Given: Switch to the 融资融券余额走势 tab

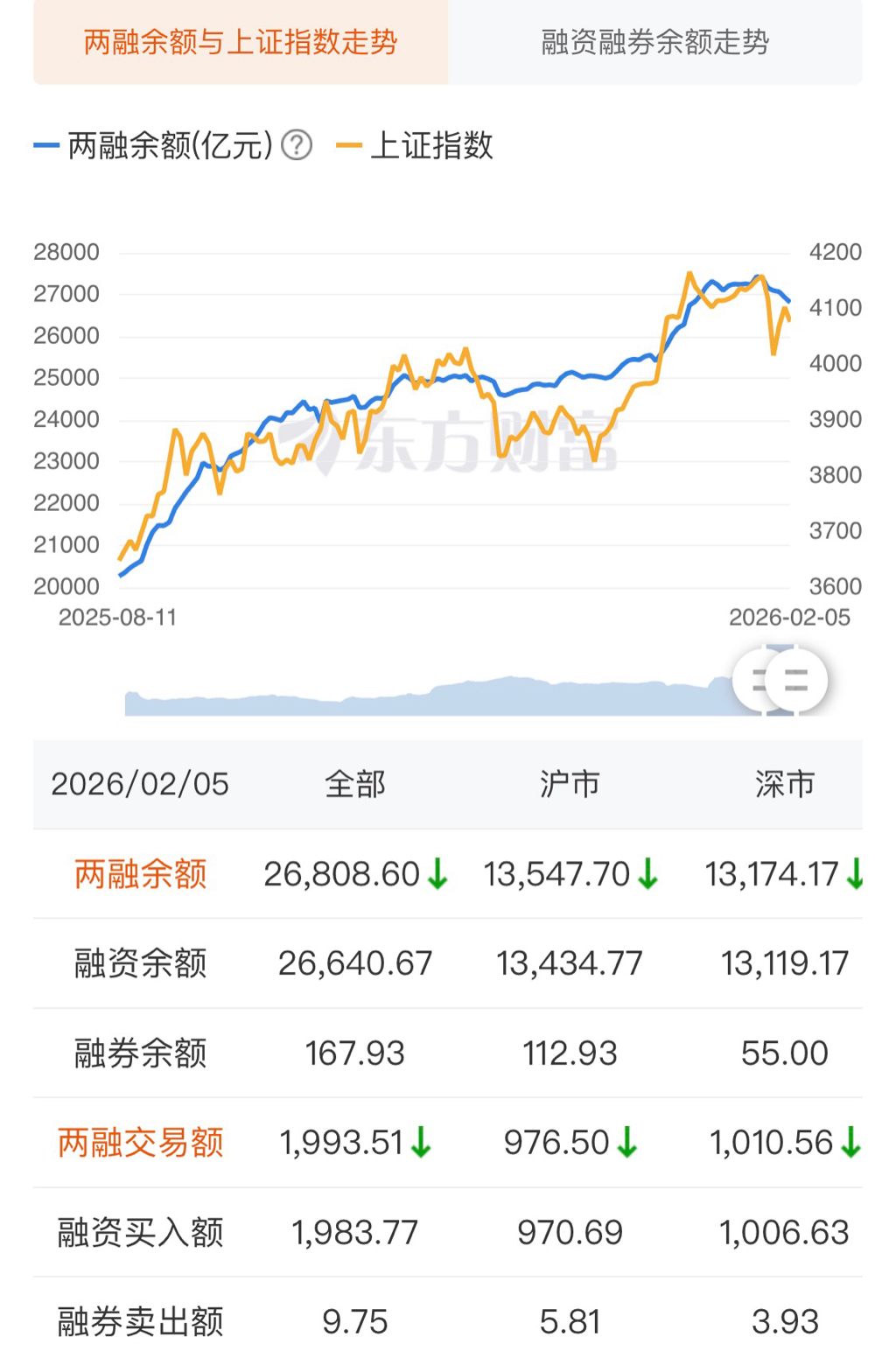Looking at the screenshot, I should pyautogui.click(x=654, y=42).
